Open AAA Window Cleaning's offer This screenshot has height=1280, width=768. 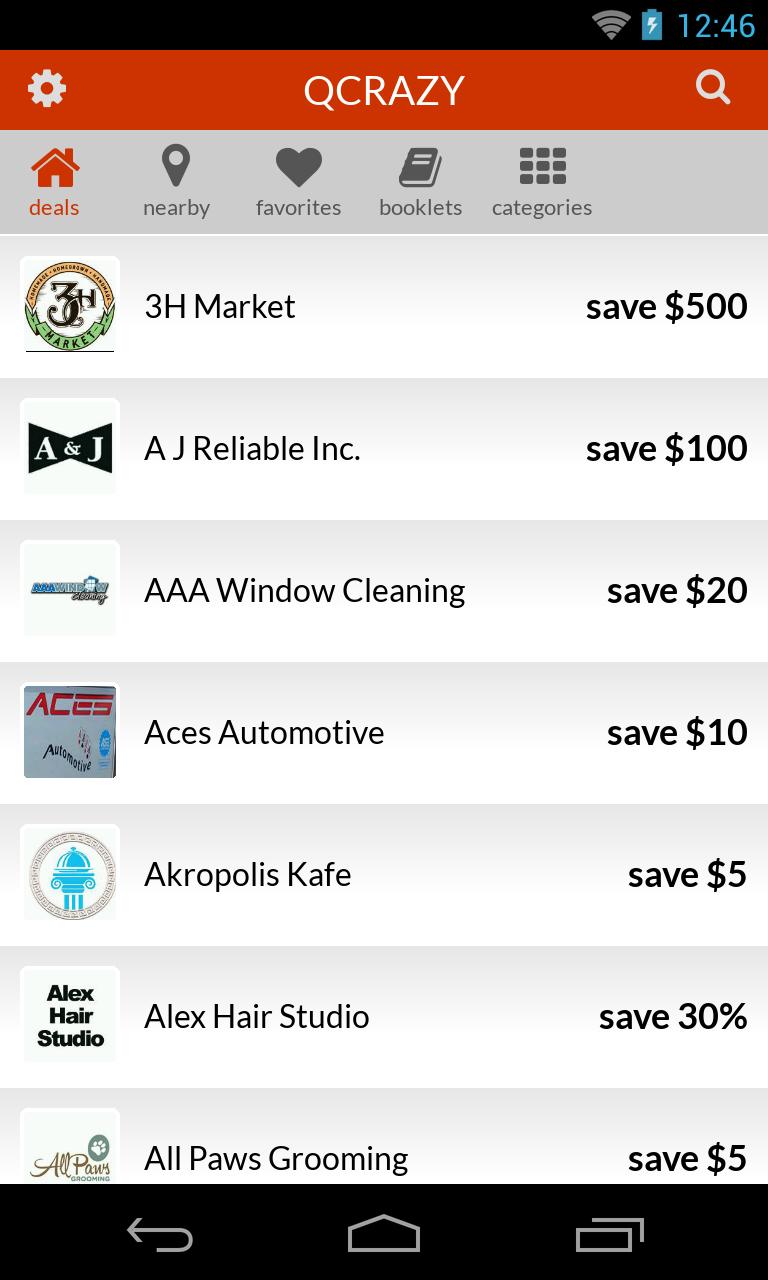point(384,590)
